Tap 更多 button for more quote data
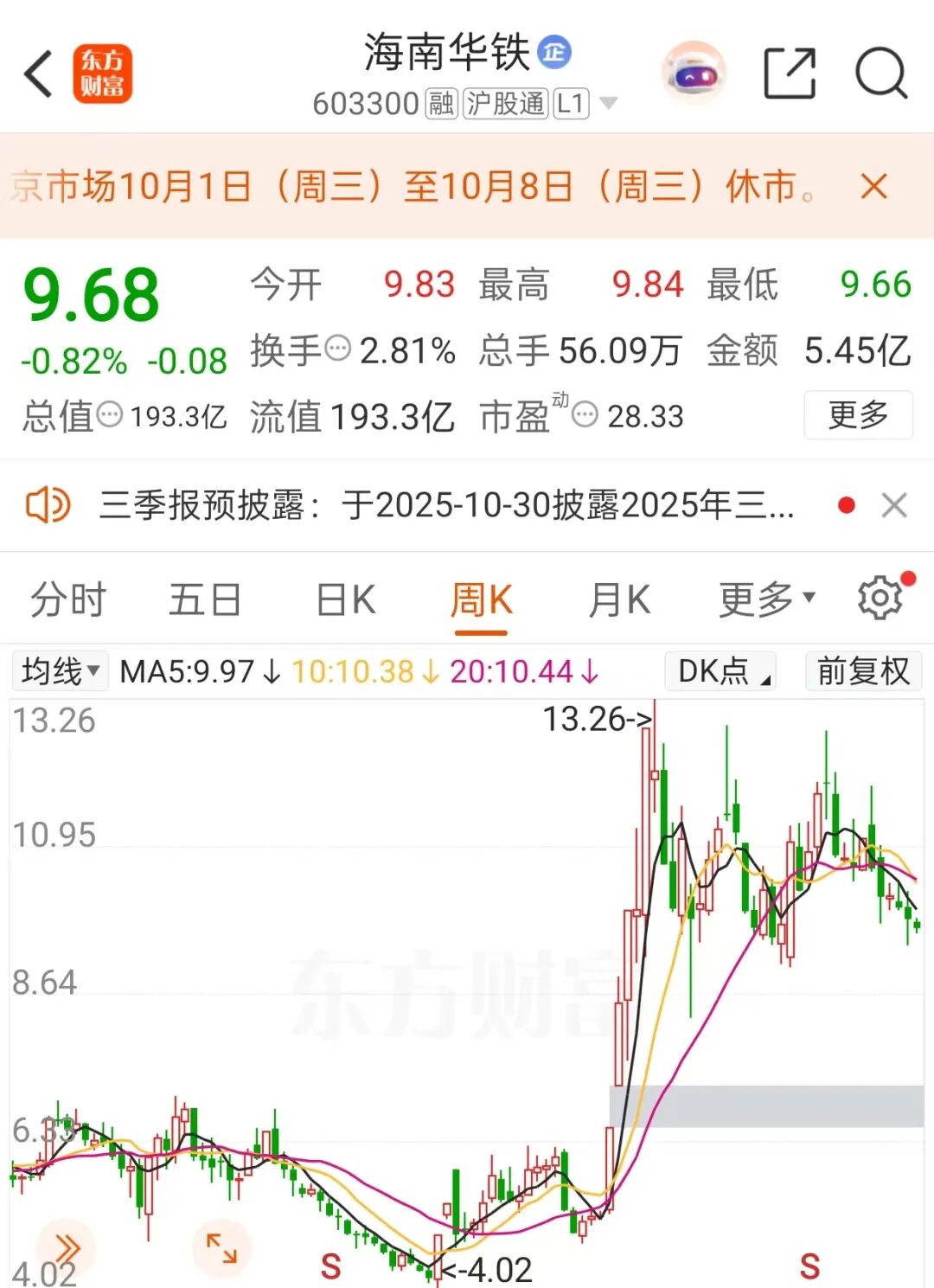Viewport: 934px width, 1288px height. coord(858,415)
